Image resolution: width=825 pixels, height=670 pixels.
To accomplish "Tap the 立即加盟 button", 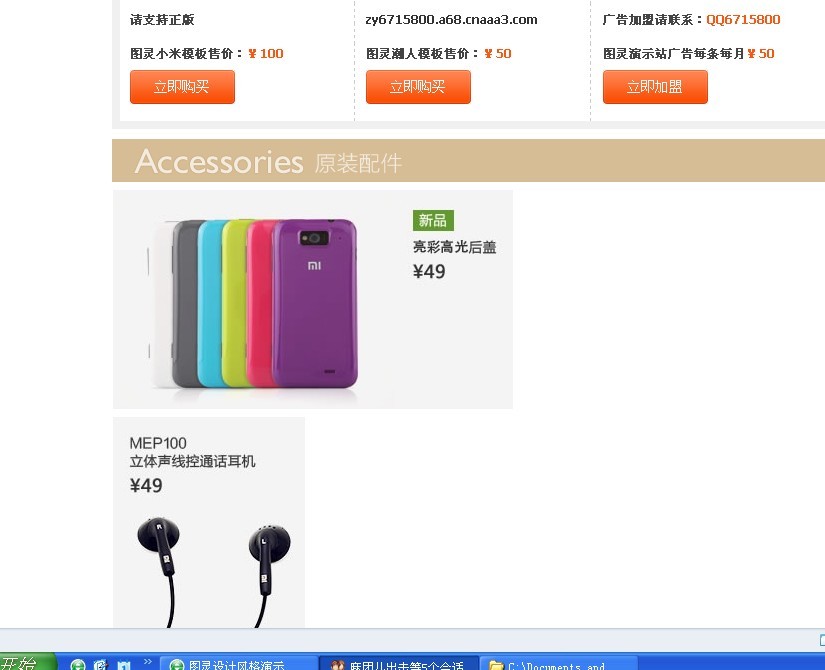I will pyautogui.click(x=655, y=87).
